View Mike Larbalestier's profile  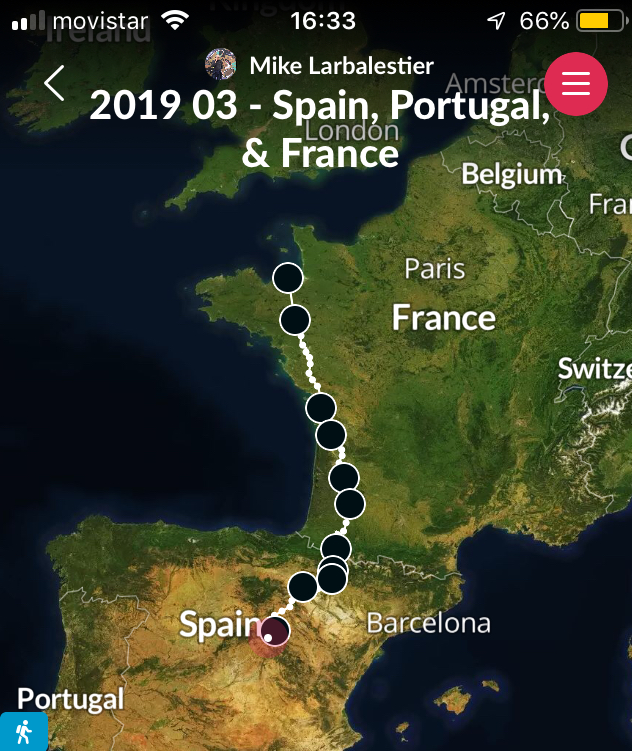pos(320,66)
